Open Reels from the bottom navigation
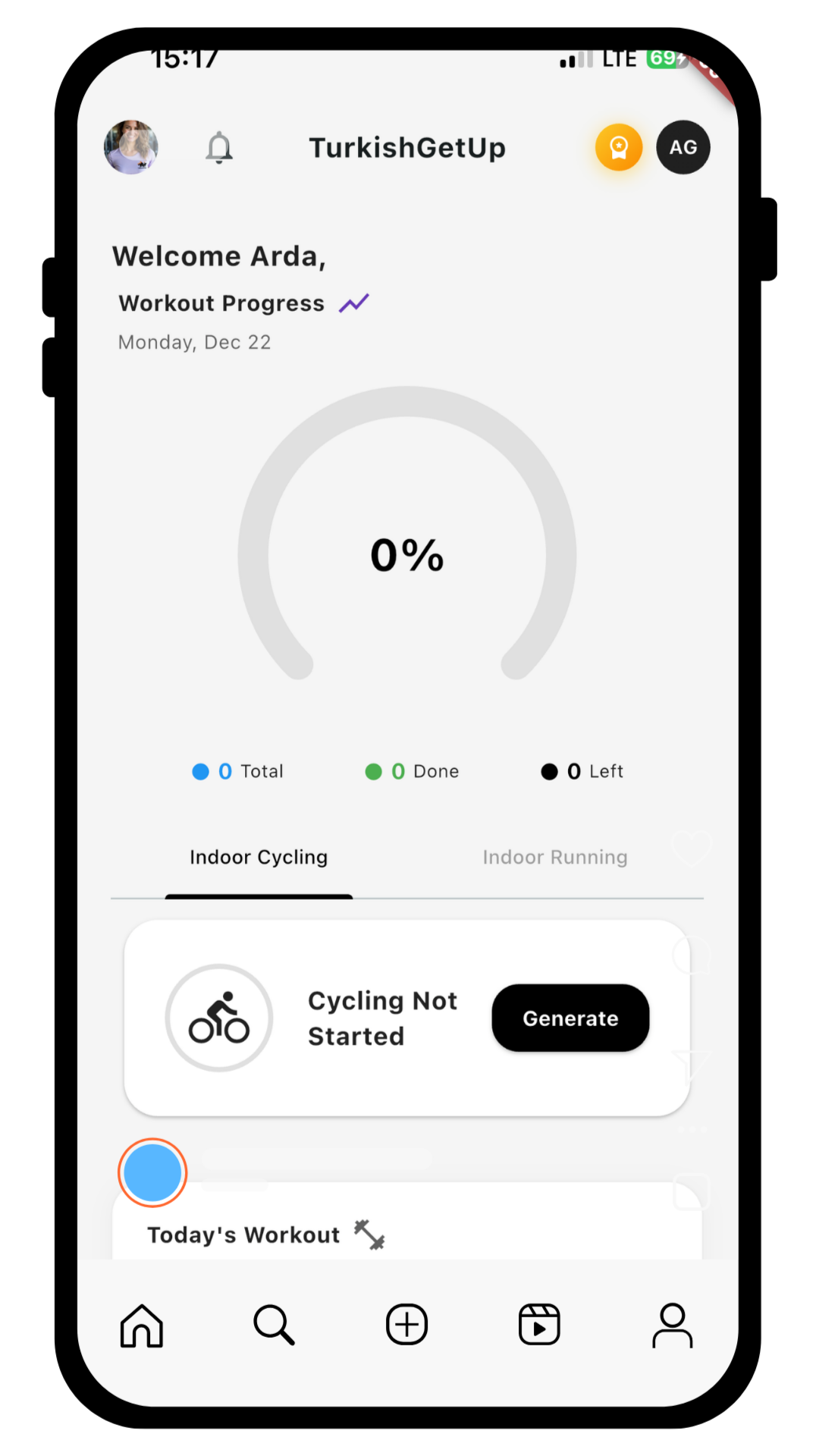The width and height of the screenshot is (819, 1456). pyautogui.click(x=539, y=1326)
